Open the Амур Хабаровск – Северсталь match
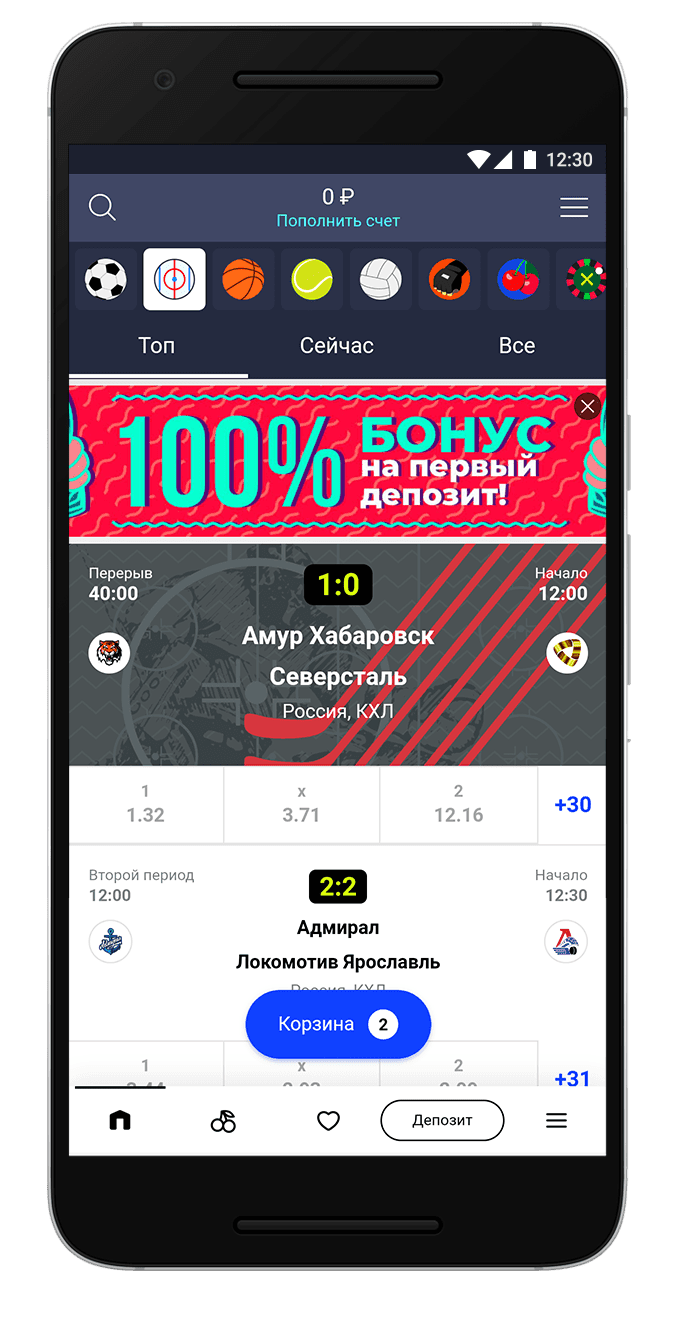Viewport: 678px width, 1317px height. click(338, 656)
